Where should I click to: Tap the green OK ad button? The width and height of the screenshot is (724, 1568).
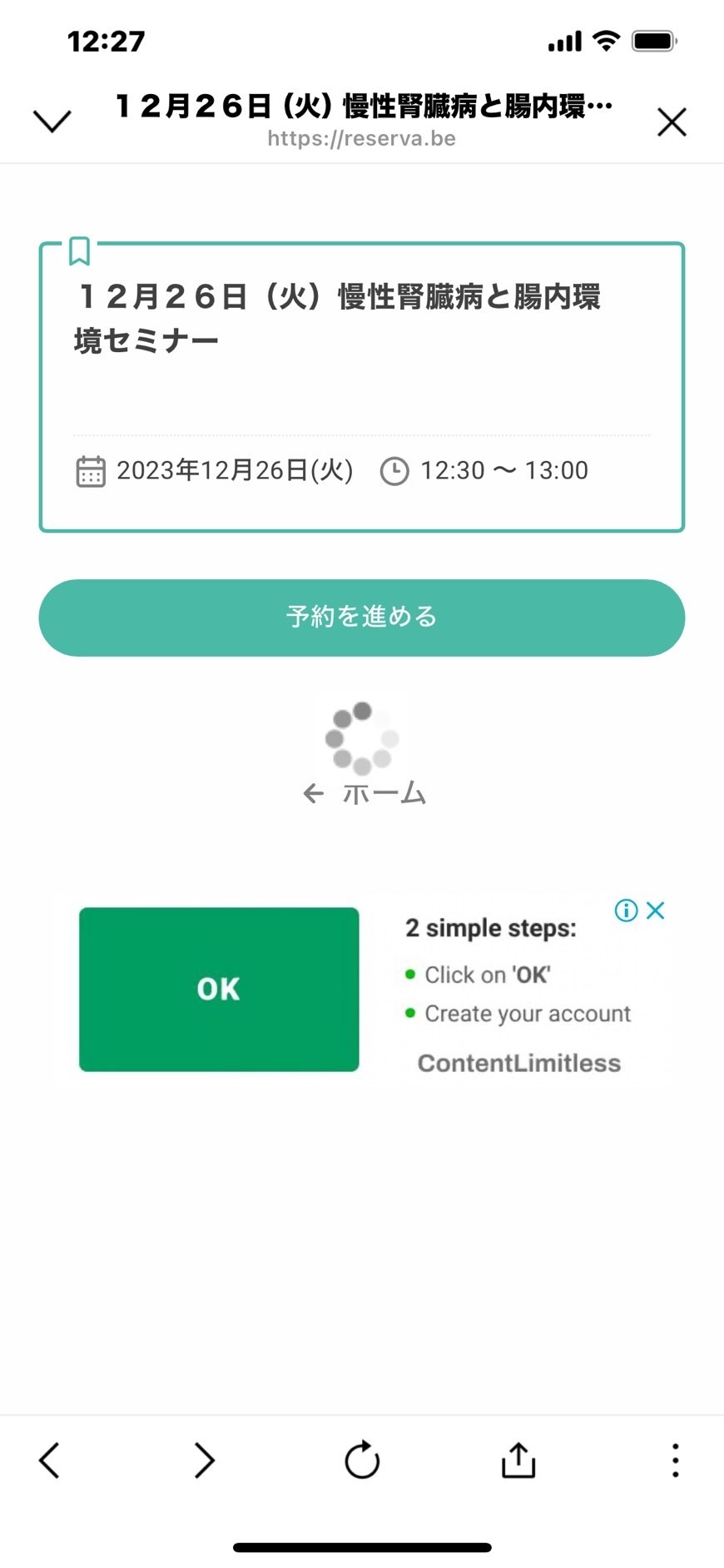point(219,989)
